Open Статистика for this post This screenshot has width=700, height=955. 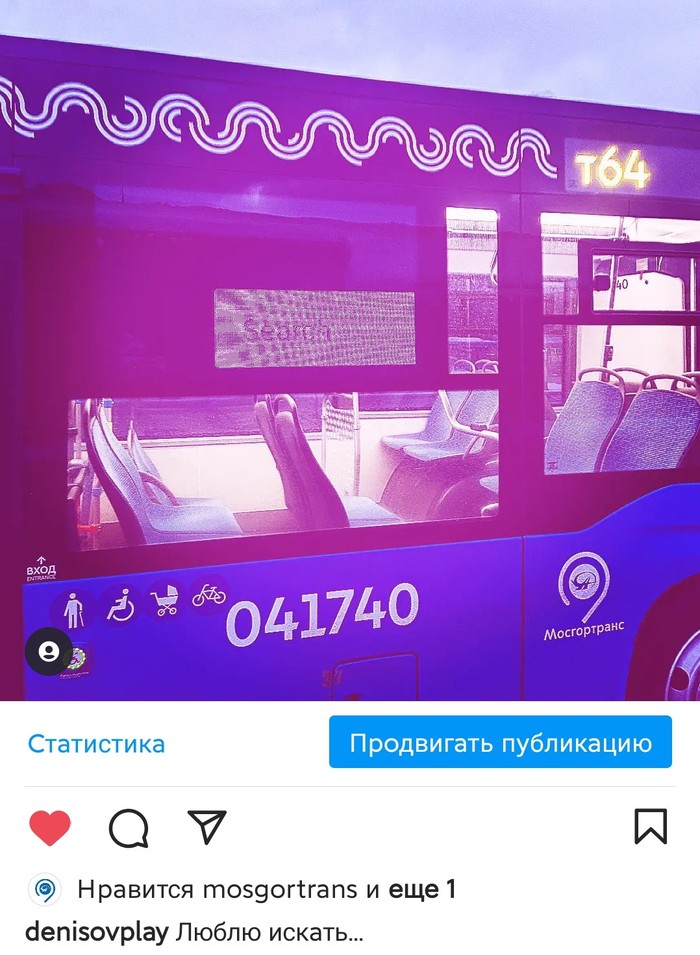[96, 744]
